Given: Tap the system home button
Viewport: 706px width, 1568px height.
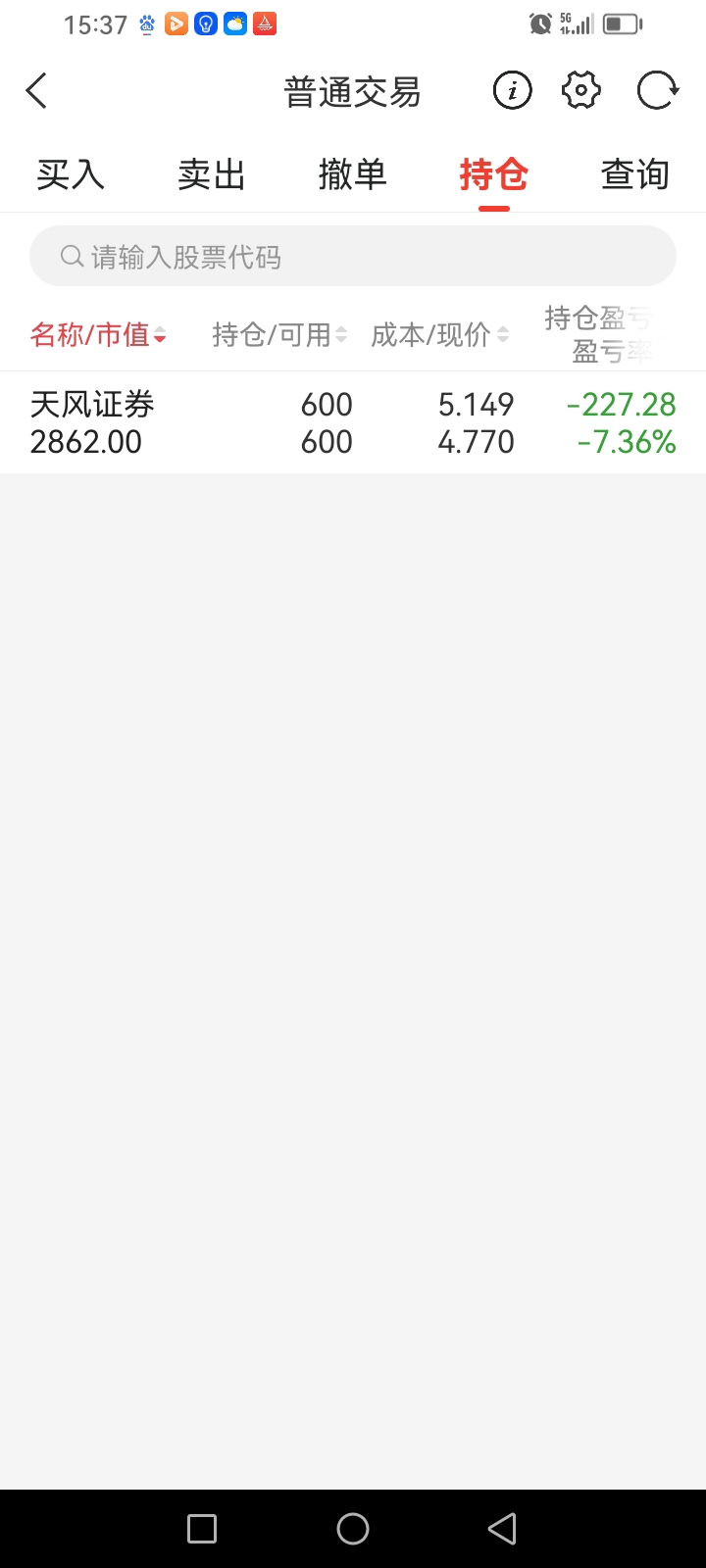Looking at the screenshot, I should pos(353,1529).
